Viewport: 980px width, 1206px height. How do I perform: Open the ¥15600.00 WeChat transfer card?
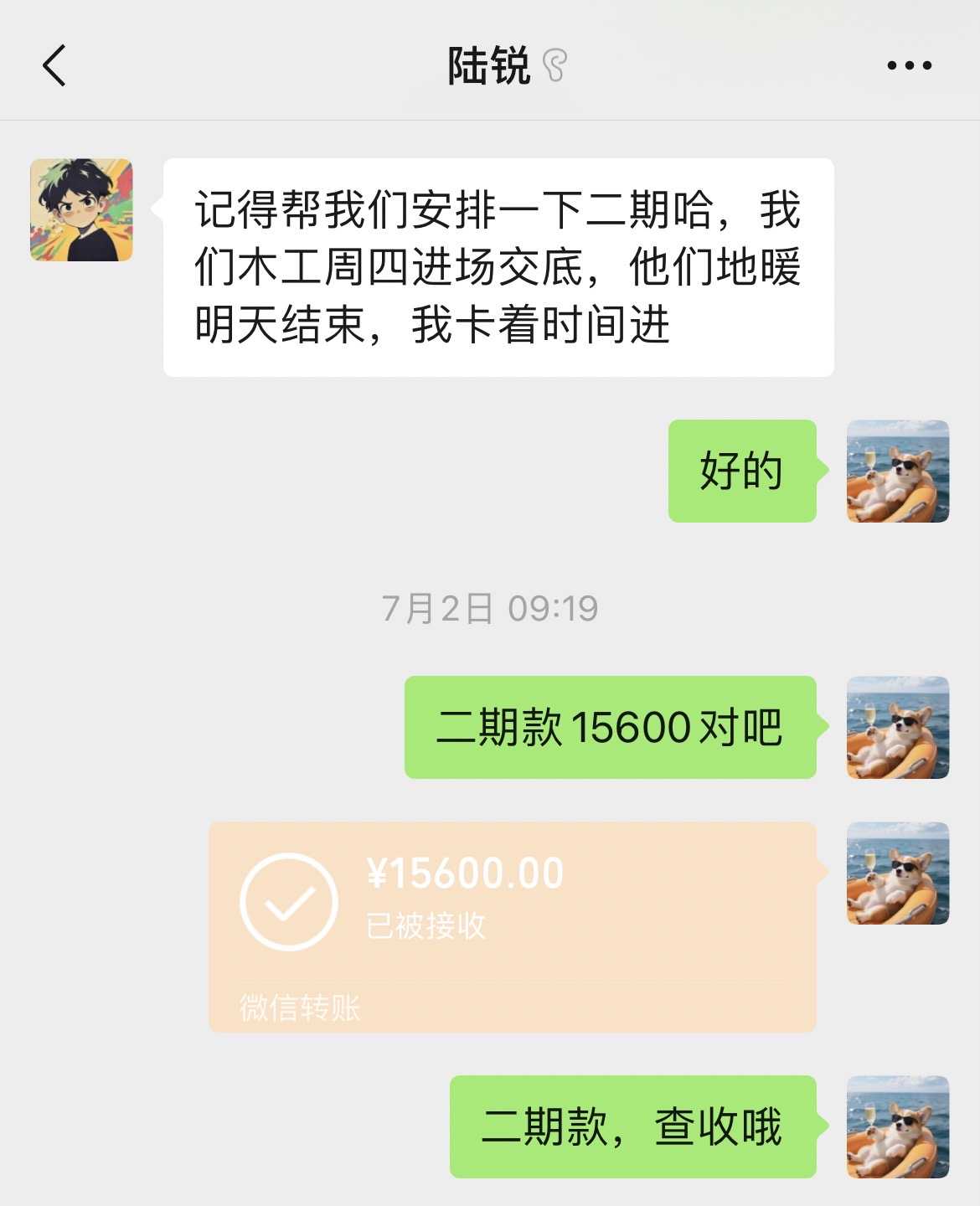[512, 925]
